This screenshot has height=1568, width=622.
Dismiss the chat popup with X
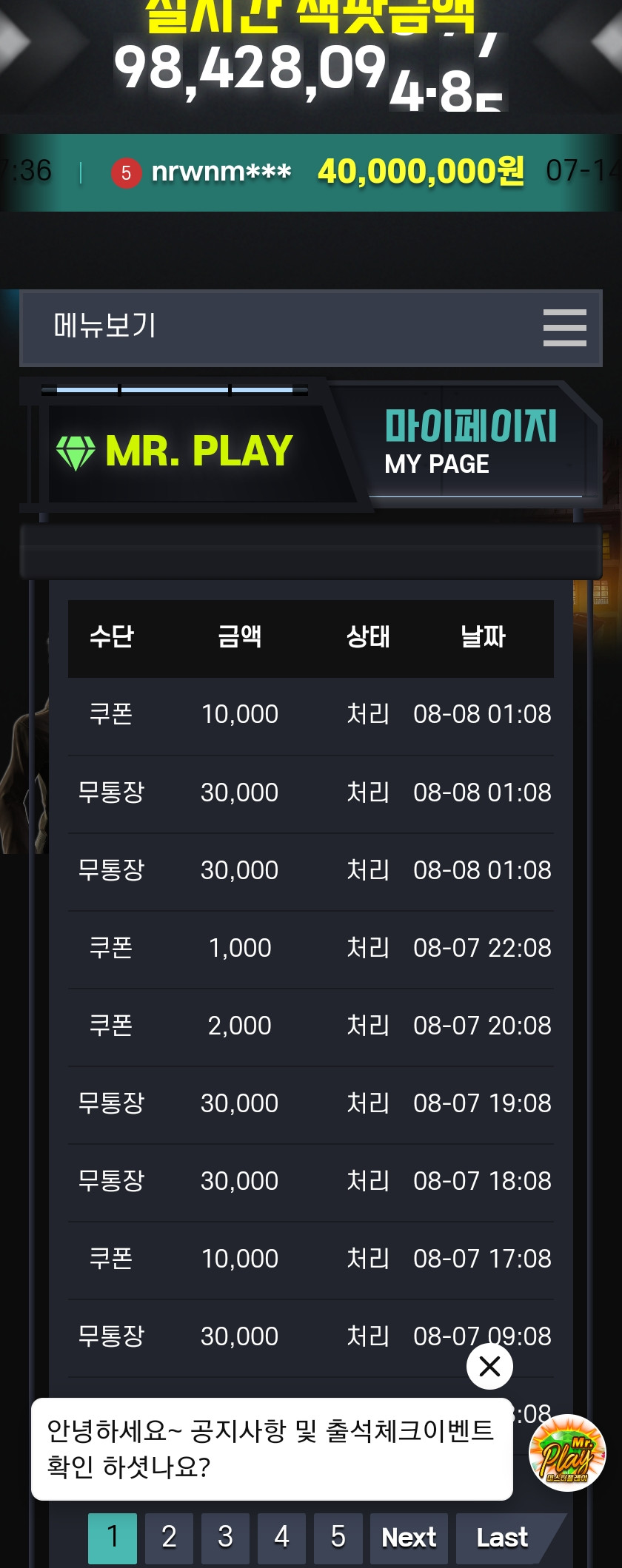tap(489, 1366)
